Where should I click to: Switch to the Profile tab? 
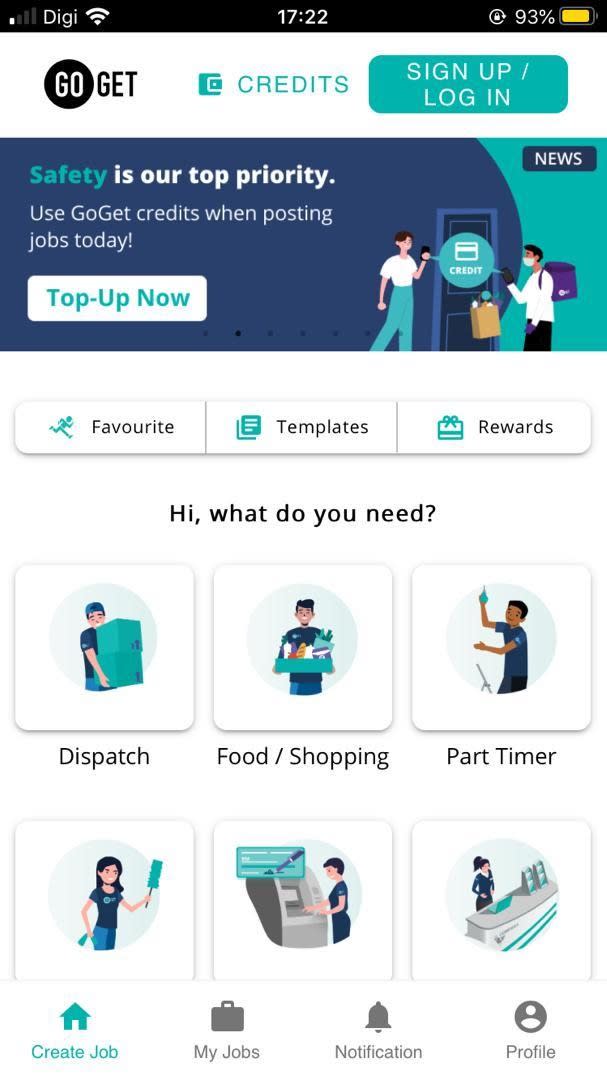530,1032
